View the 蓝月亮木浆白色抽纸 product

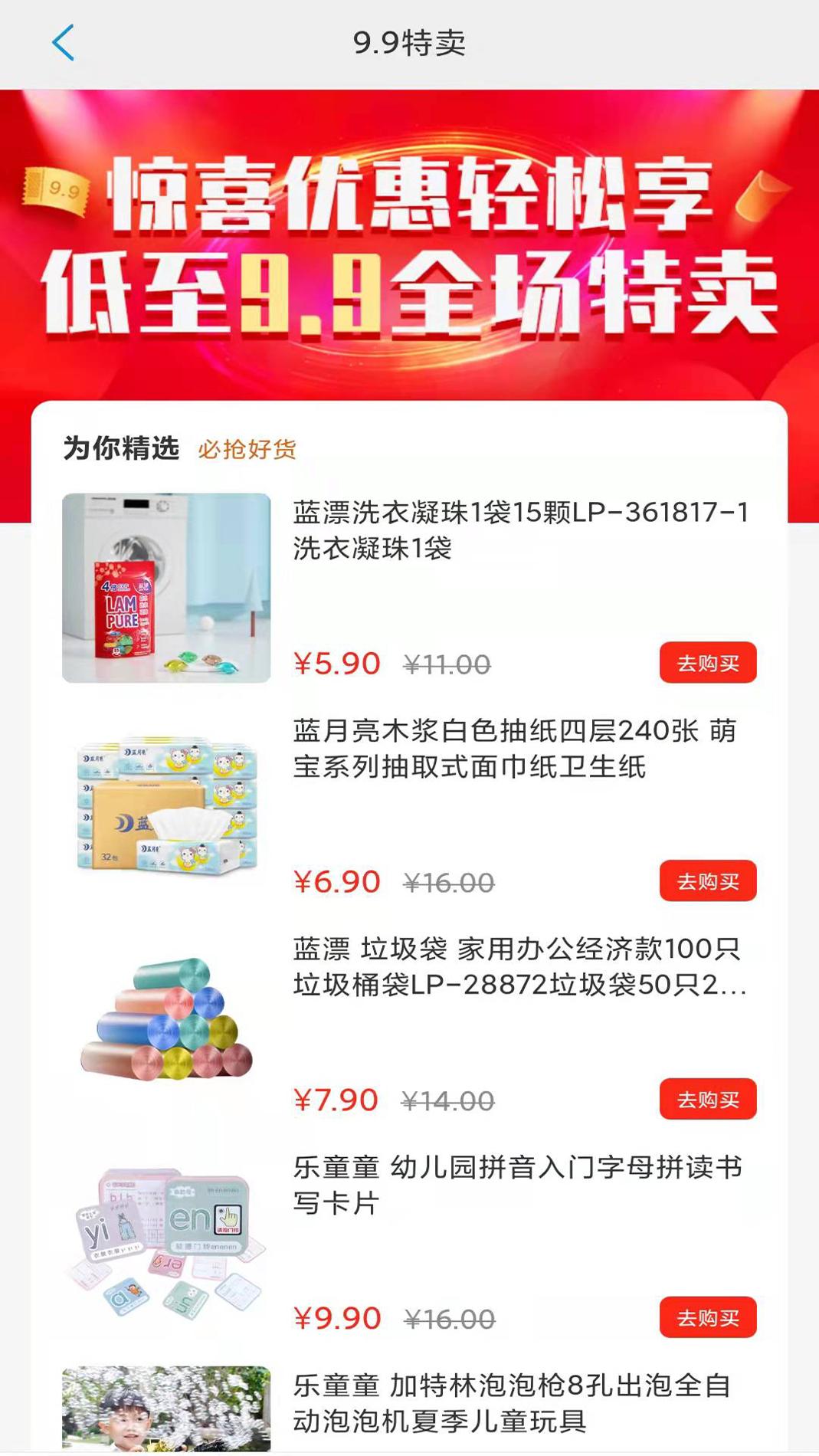515,749
